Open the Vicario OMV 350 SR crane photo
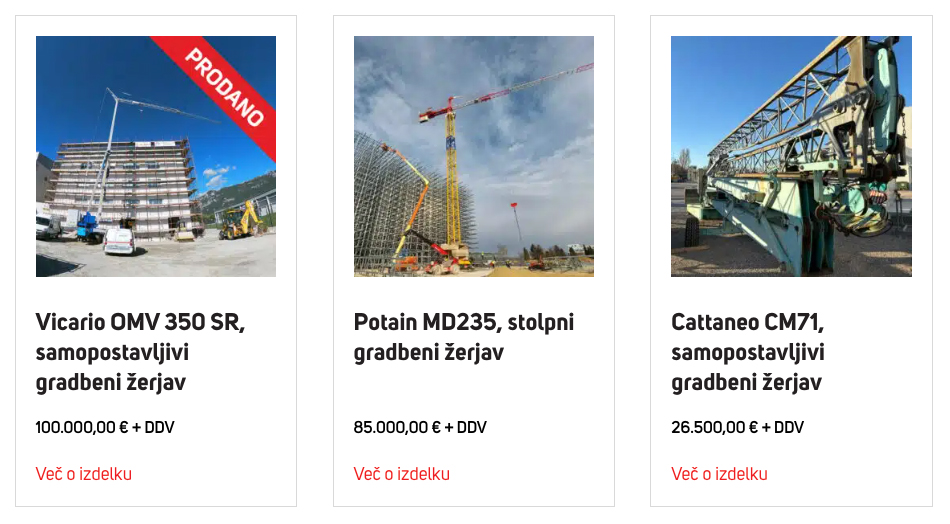950x524 pixels. pos(156,156)
